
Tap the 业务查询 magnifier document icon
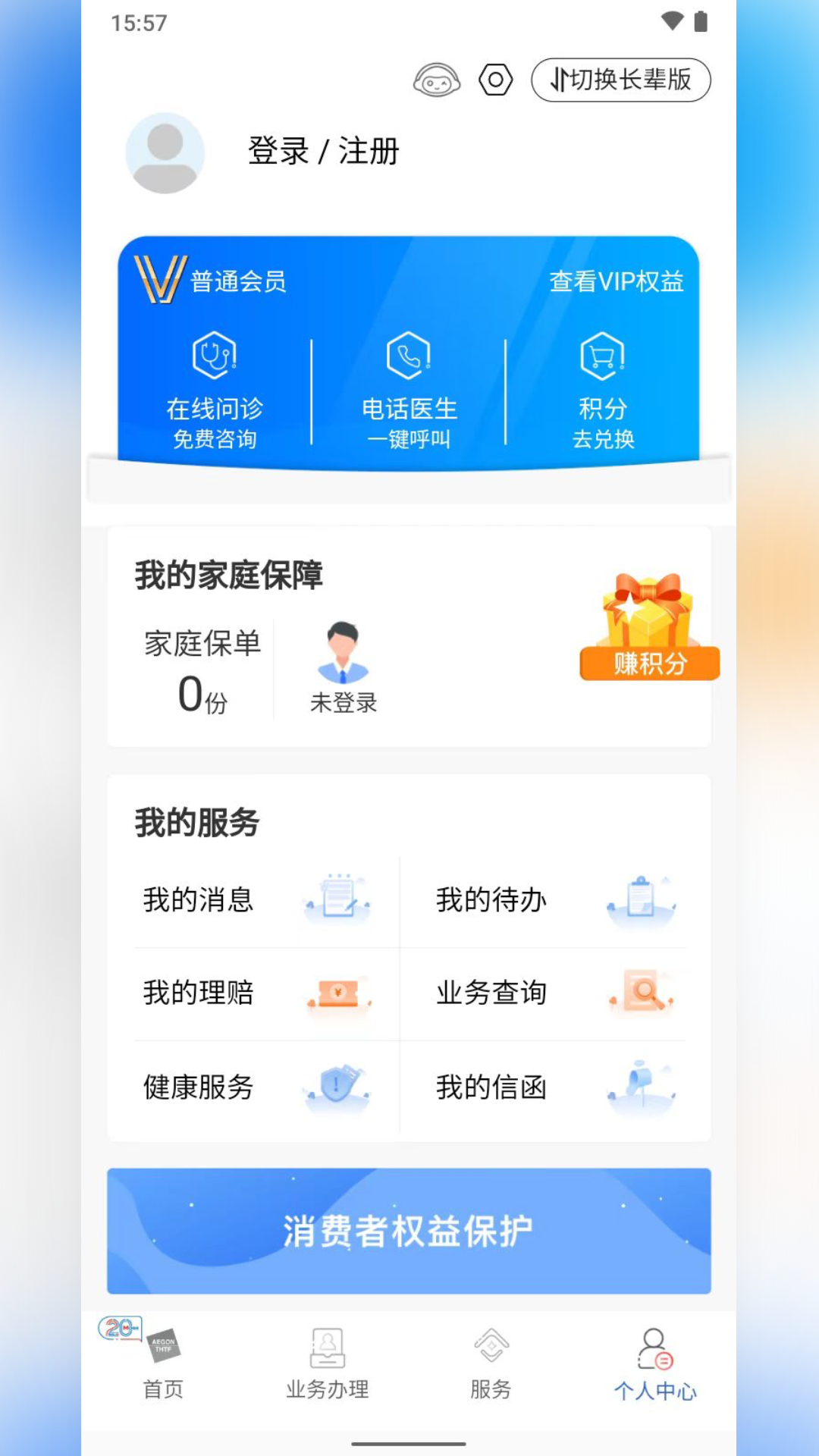click(x=641, y=994)
